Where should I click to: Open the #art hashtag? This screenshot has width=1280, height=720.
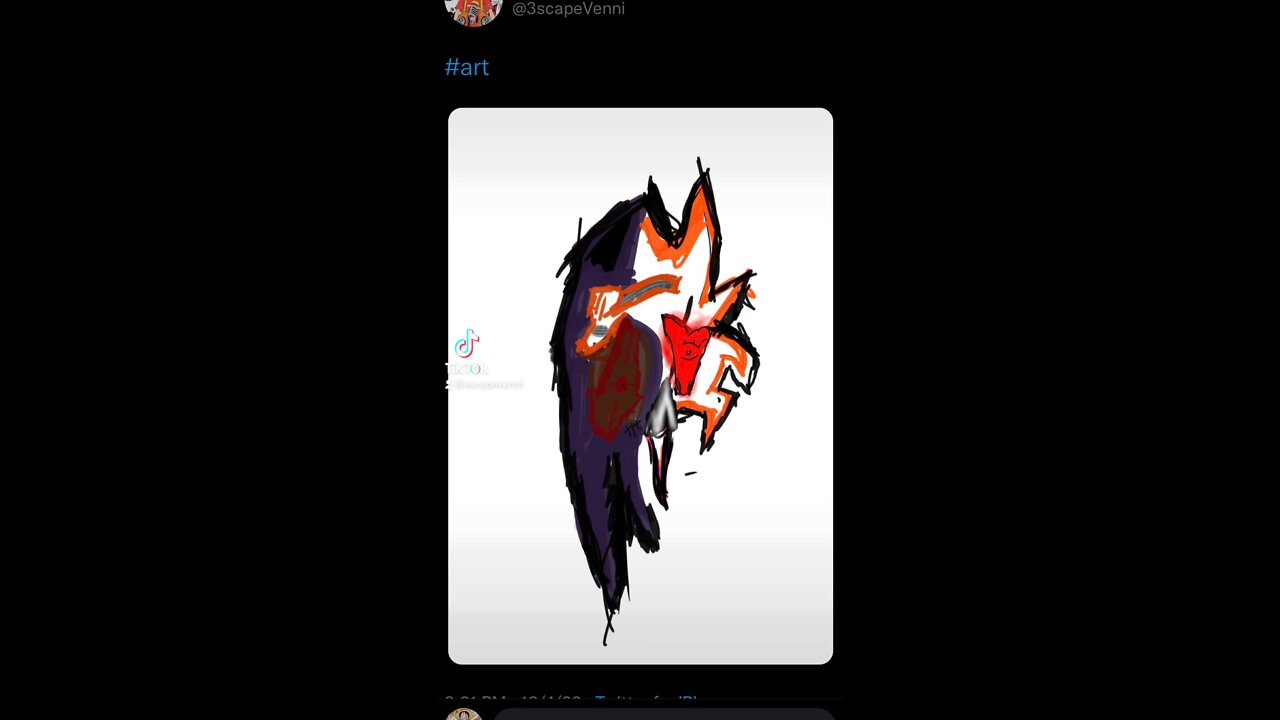(x=466, y=67)
